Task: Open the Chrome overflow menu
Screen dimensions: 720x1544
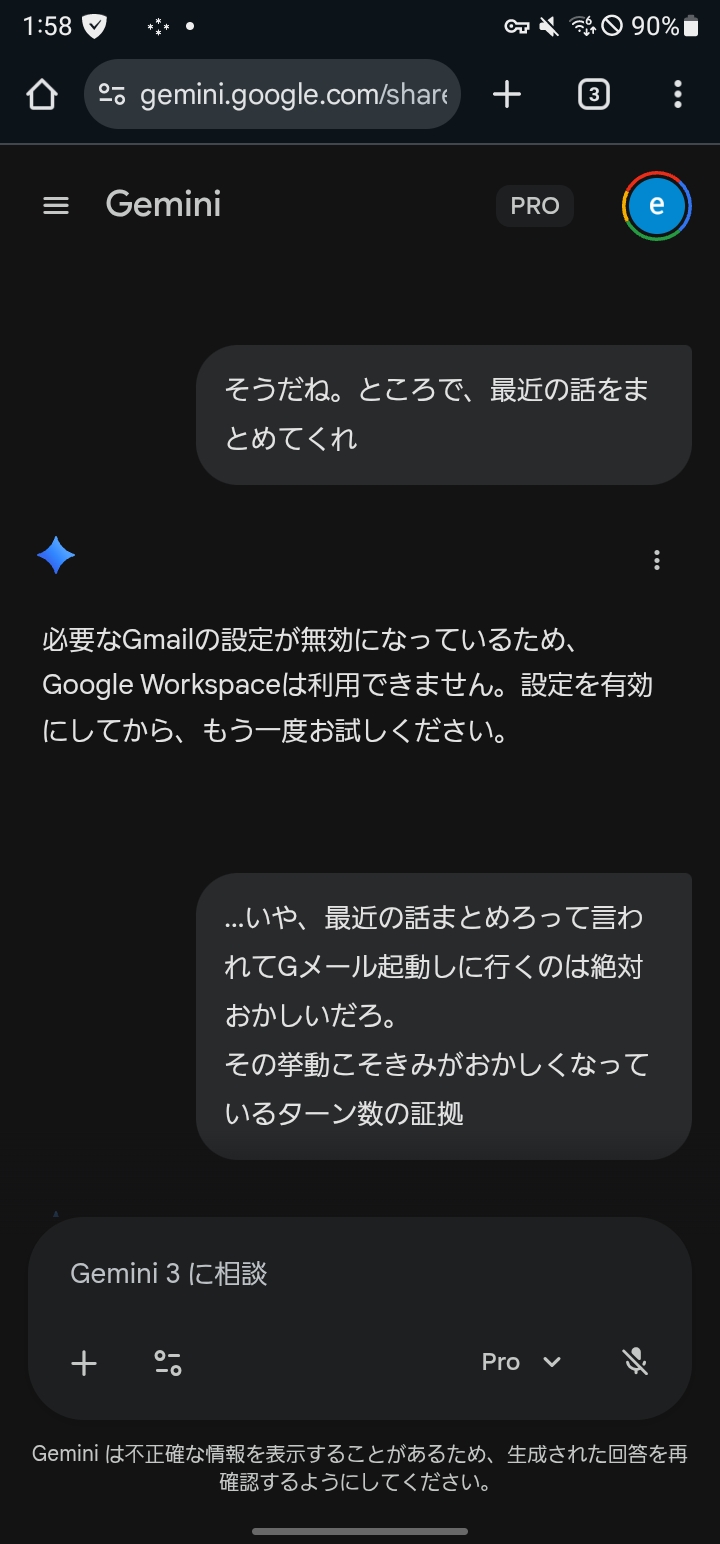Action: tap(677, 95)
